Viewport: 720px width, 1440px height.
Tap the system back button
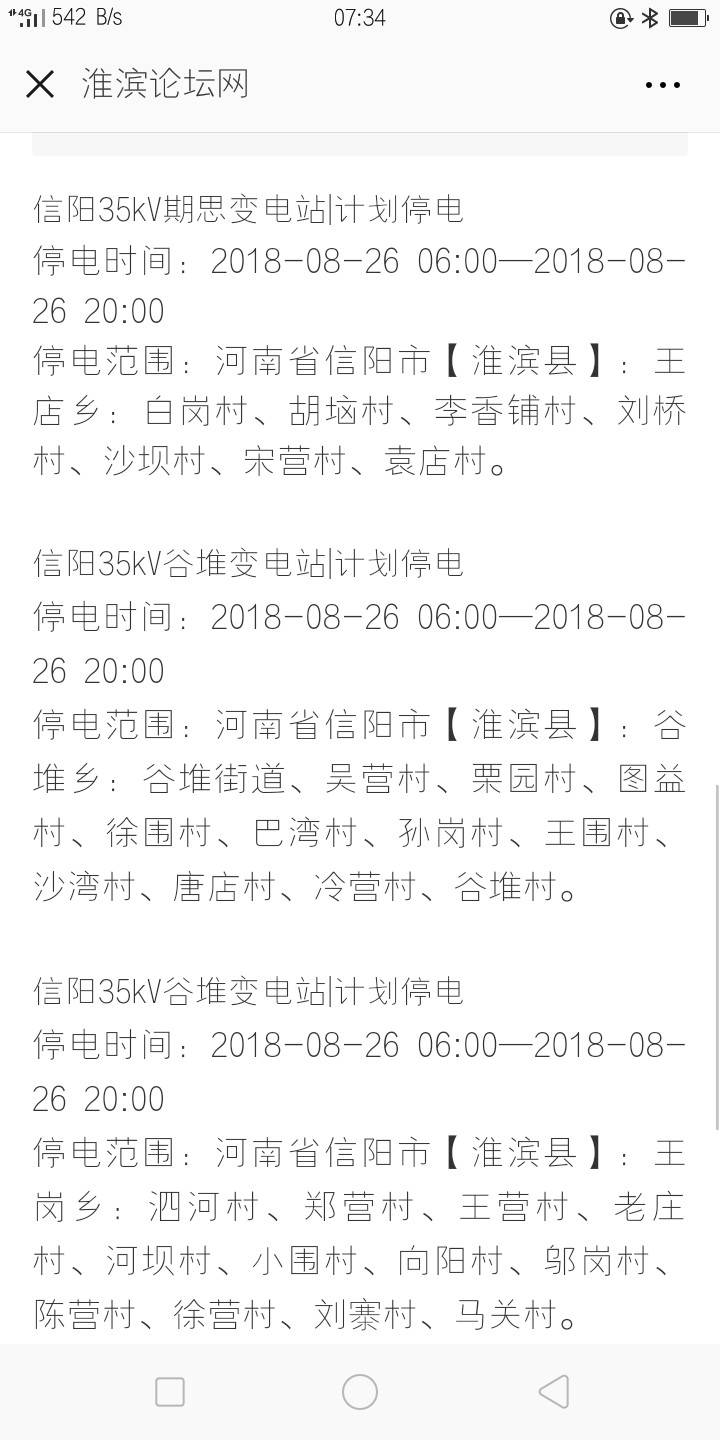tap(553, 1391)
